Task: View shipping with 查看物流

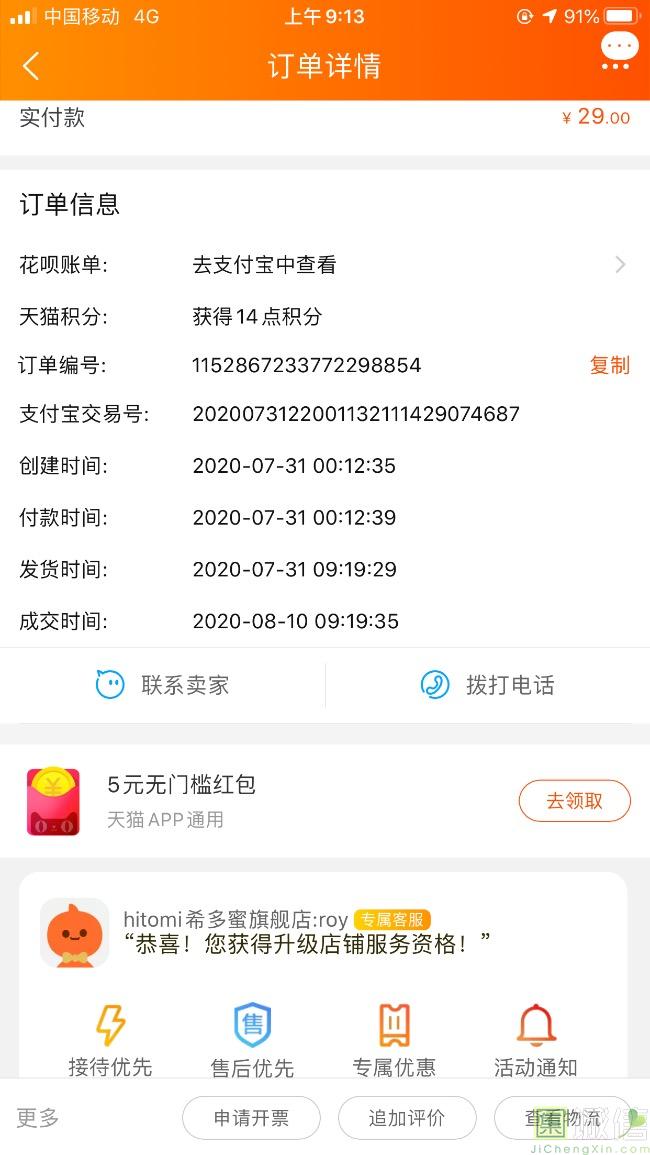Action: [565, 1118]
